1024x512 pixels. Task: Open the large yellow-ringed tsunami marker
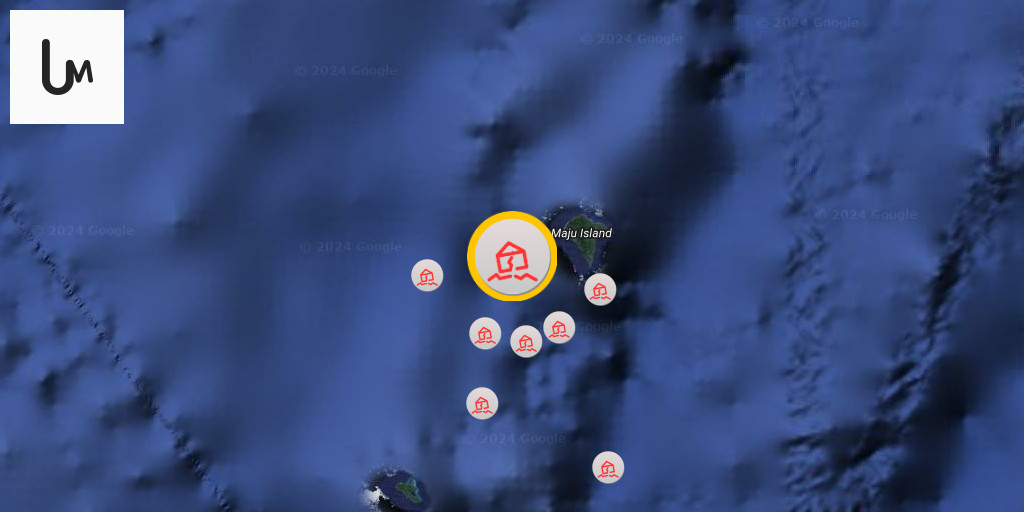tap(512, 256)
